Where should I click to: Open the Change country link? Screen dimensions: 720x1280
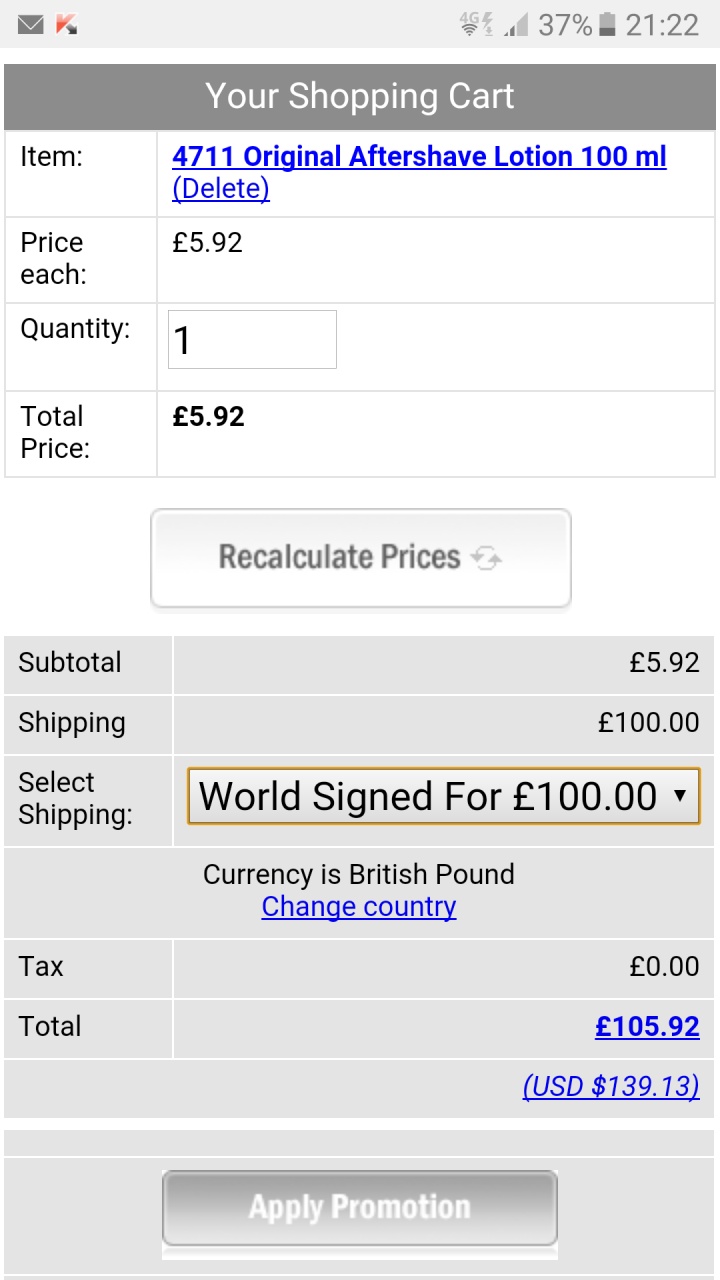pyautogui.click(x=359, y=907)
